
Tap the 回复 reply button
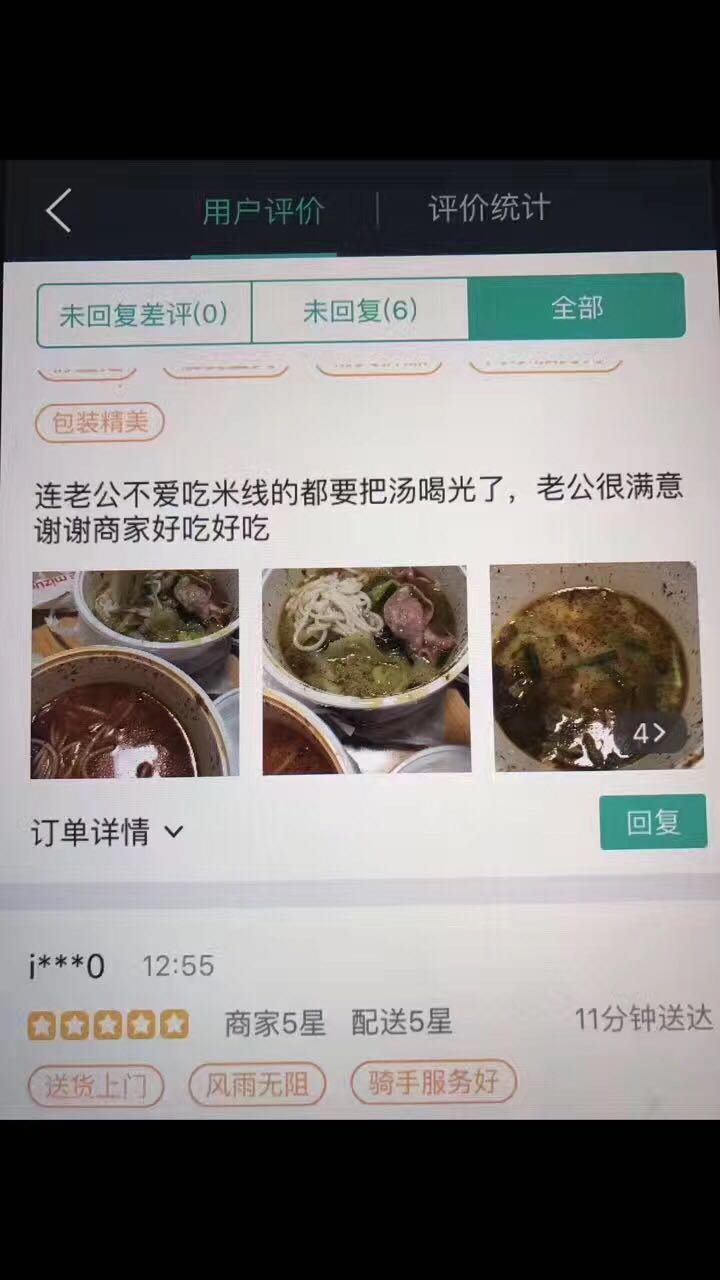click(x=654, y=821)
